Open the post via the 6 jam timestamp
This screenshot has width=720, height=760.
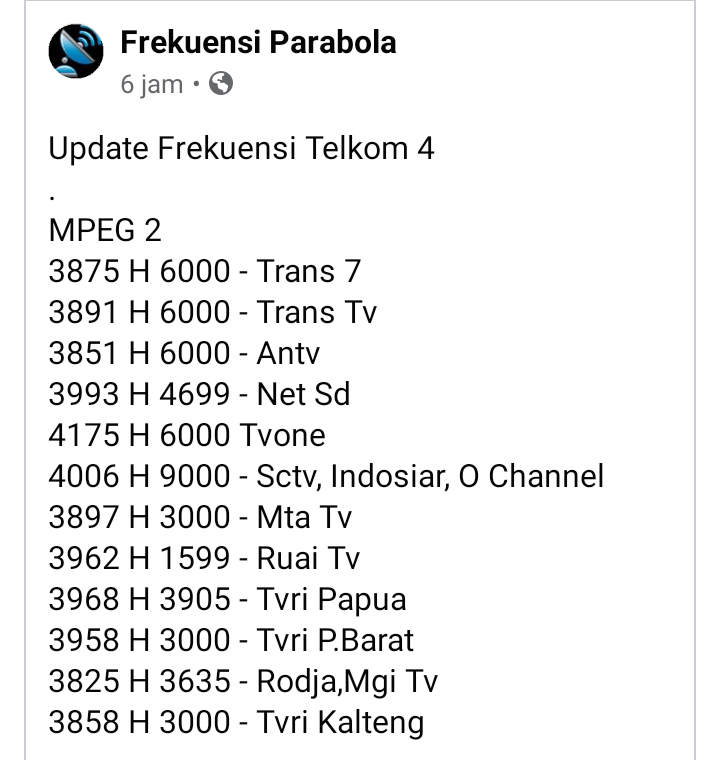[151, 84]
